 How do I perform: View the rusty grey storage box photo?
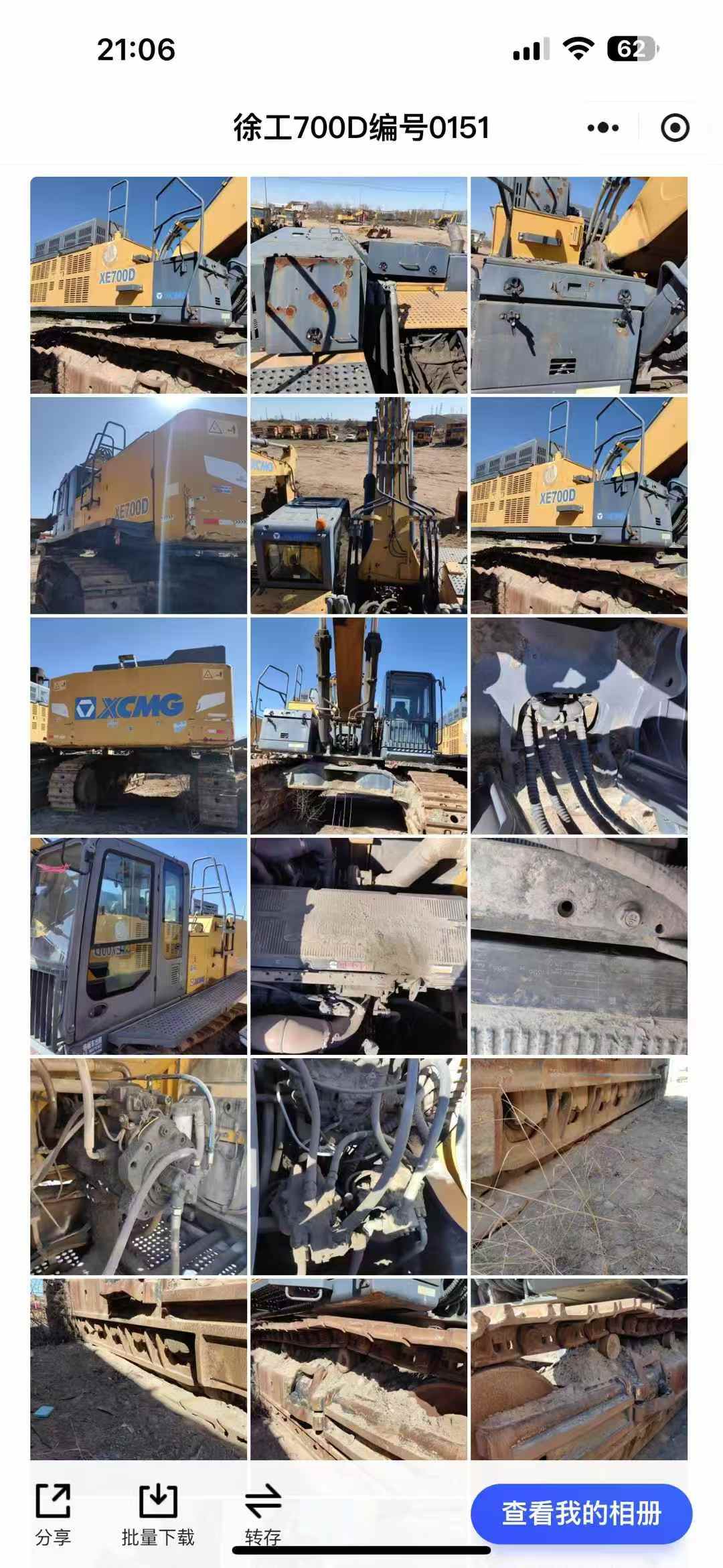[x=359, y=285]
